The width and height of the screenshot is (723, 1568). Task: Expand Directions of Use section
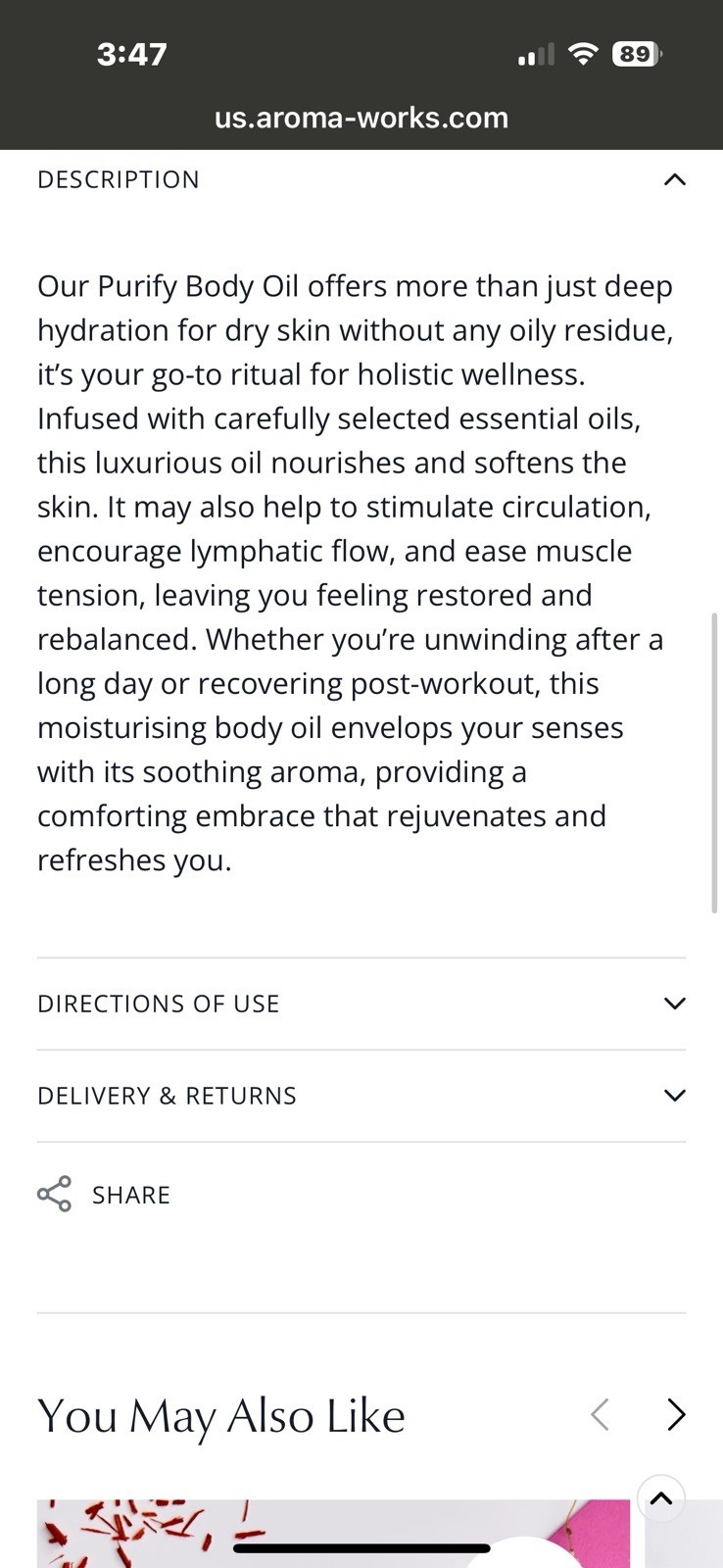coord(674,1004)
